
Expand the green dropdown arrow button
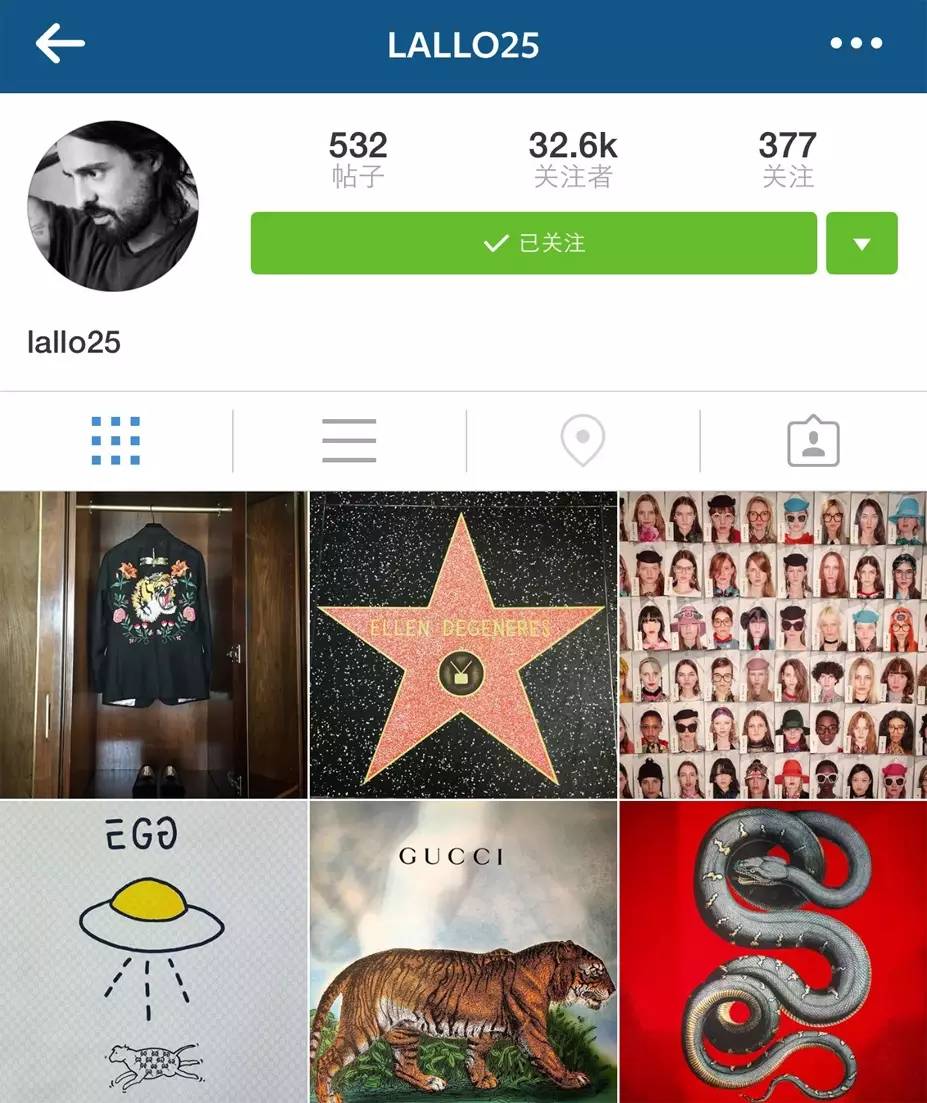tap(861, 243)
